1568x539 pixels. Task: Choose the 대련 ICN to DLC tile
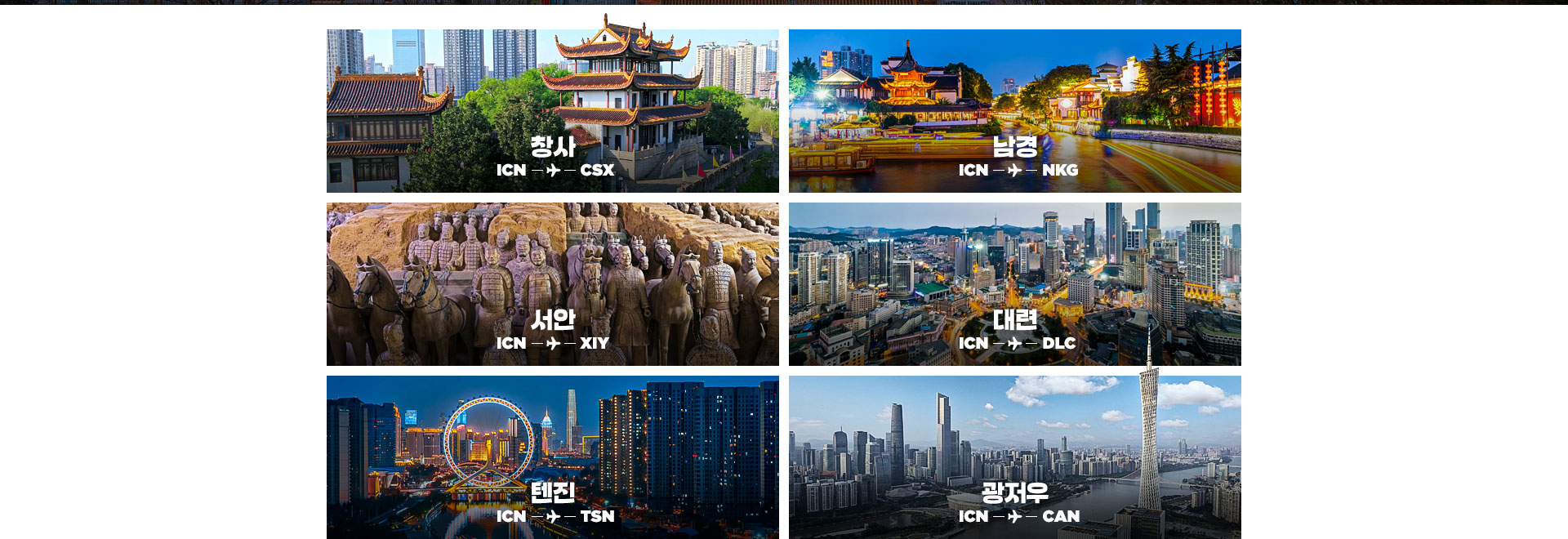point(1014,284)
